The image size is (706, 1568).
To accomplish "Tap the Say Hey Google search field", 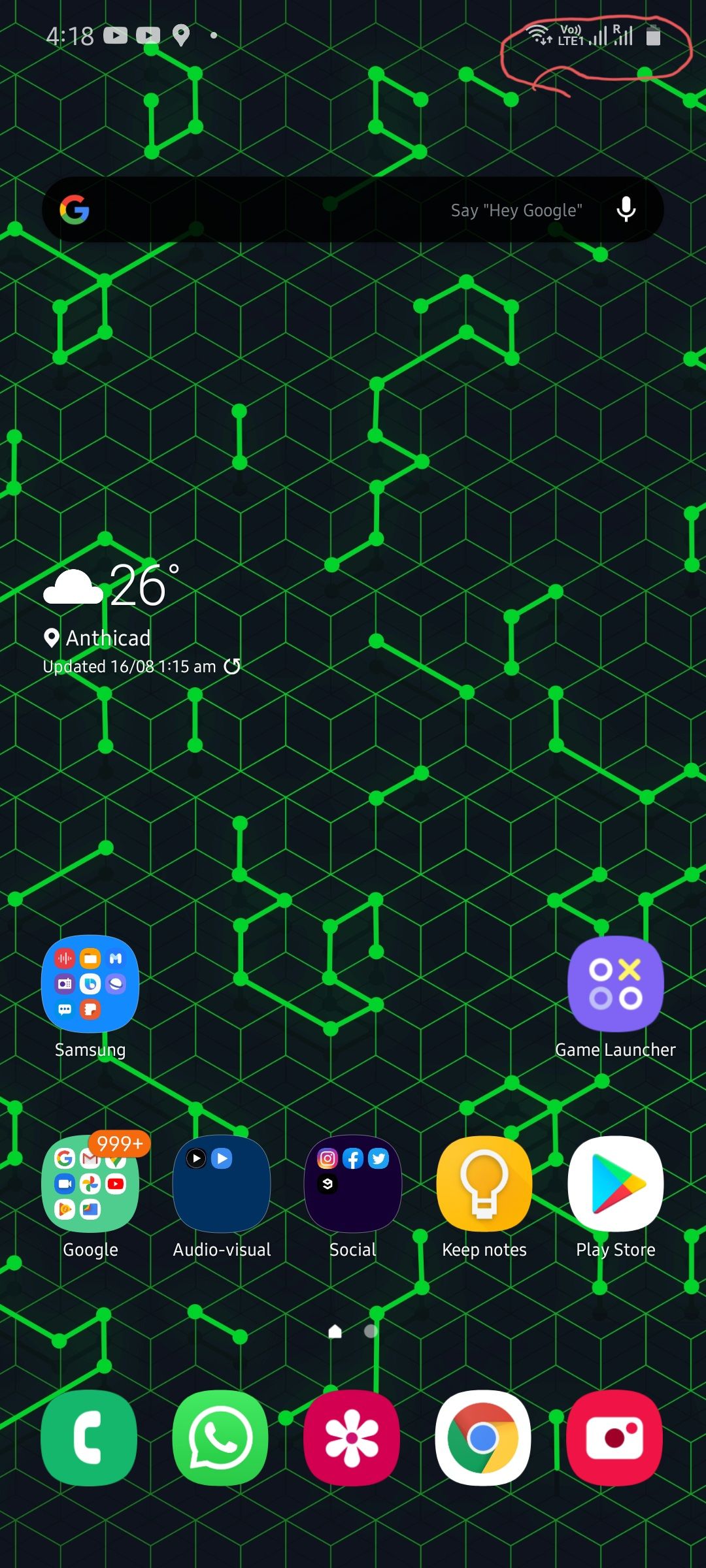I will click(516, 210).
